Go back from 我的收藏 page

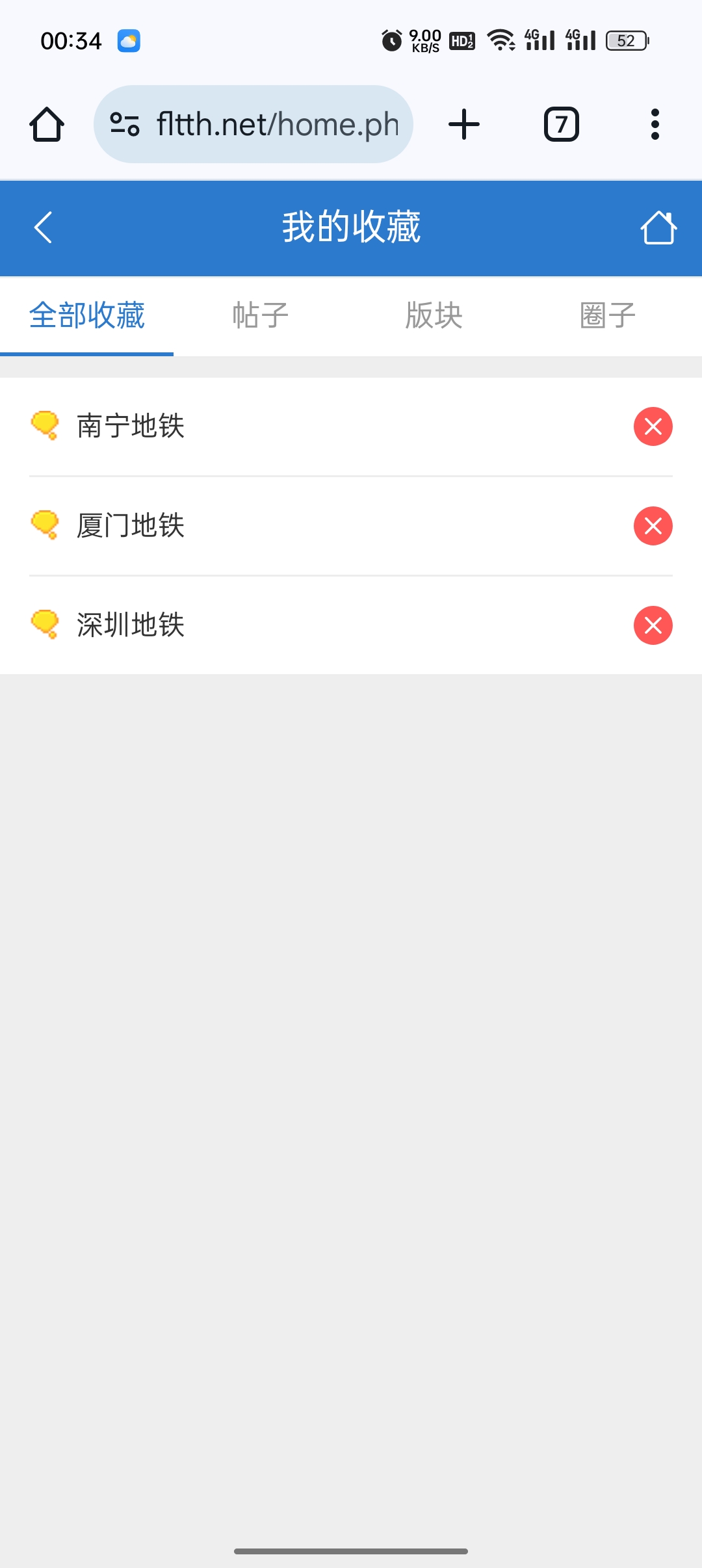coord(43,228)
